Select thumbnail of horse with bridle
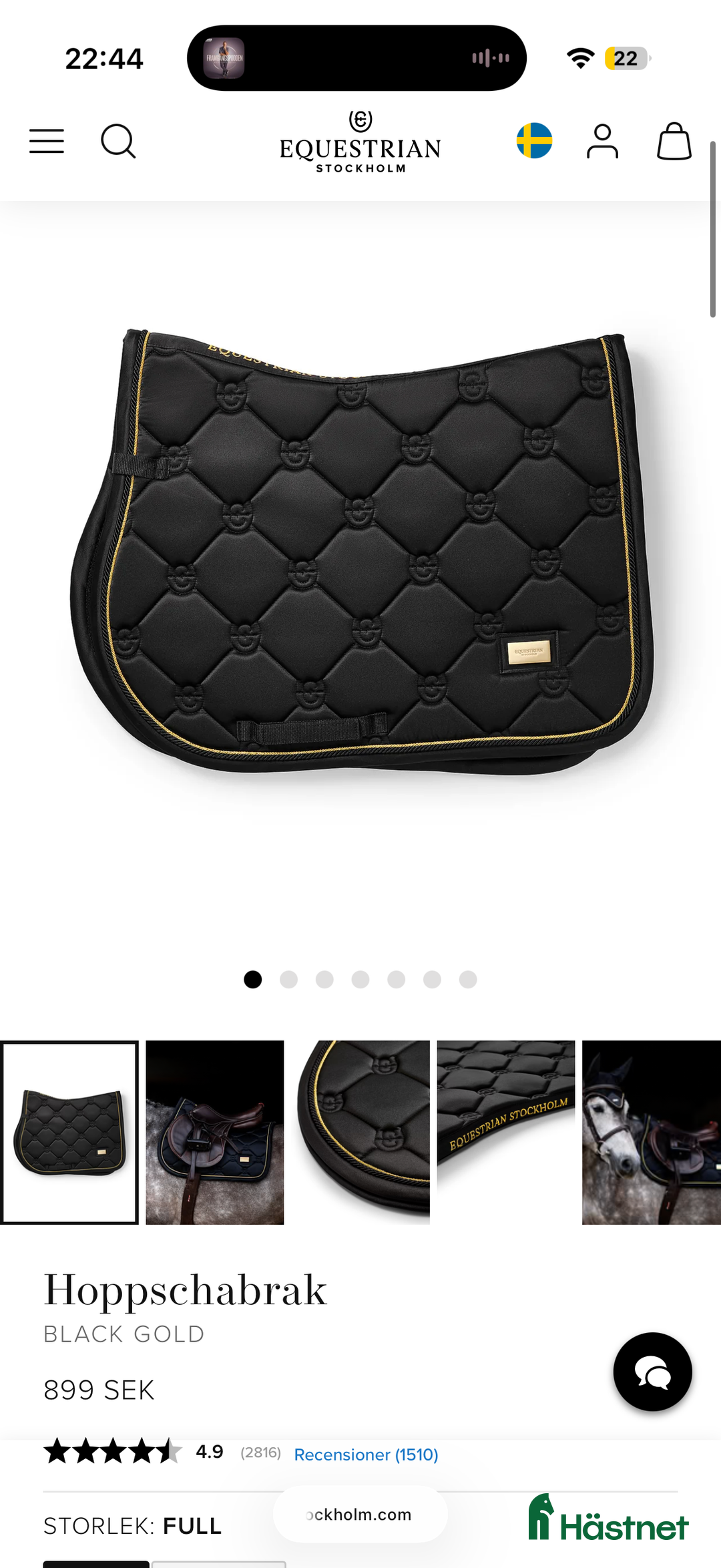 651,1132
